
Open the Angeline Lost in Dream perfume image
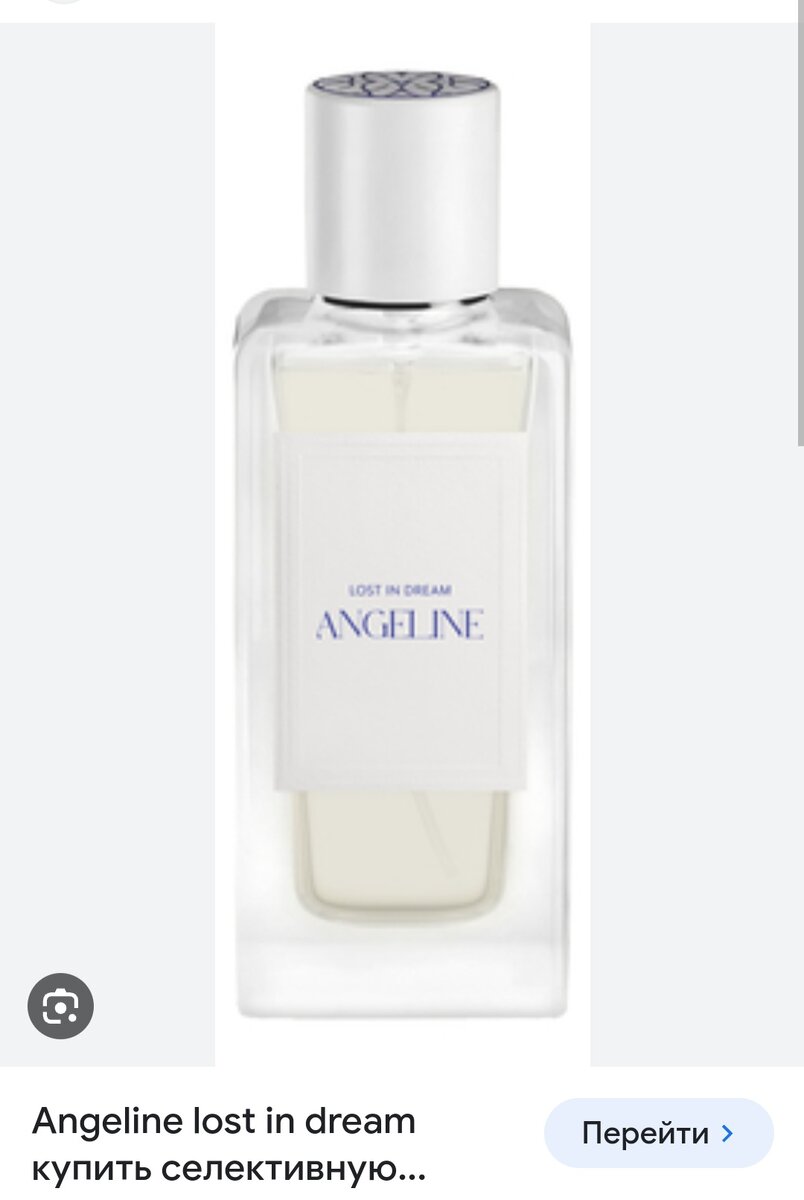pyautogui.click(x=402, y=540)
